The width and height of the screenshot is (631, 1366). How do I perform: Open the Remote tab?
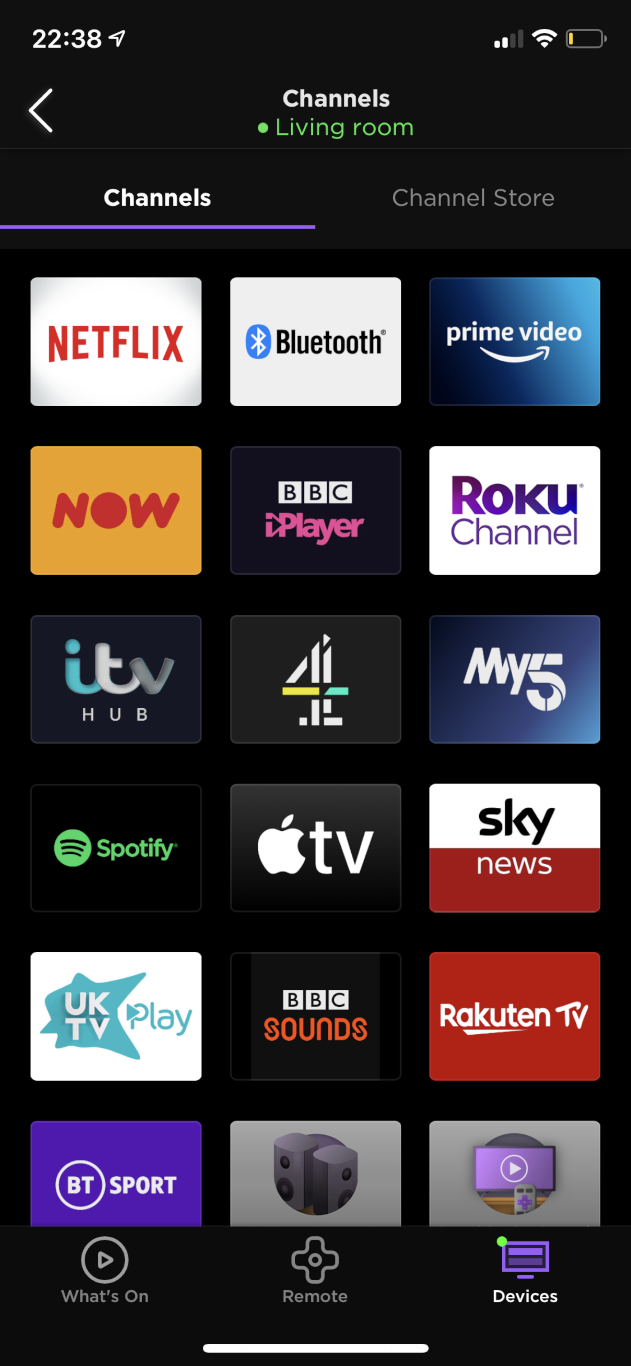[315, 1271]
